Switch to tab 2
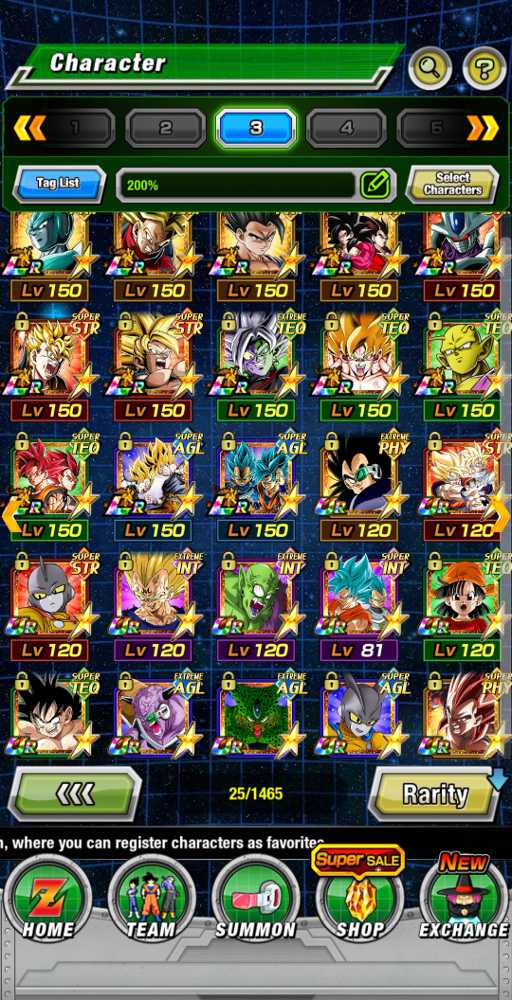Viewport: 512px width, 1000px height. click(x=165, y=128)
